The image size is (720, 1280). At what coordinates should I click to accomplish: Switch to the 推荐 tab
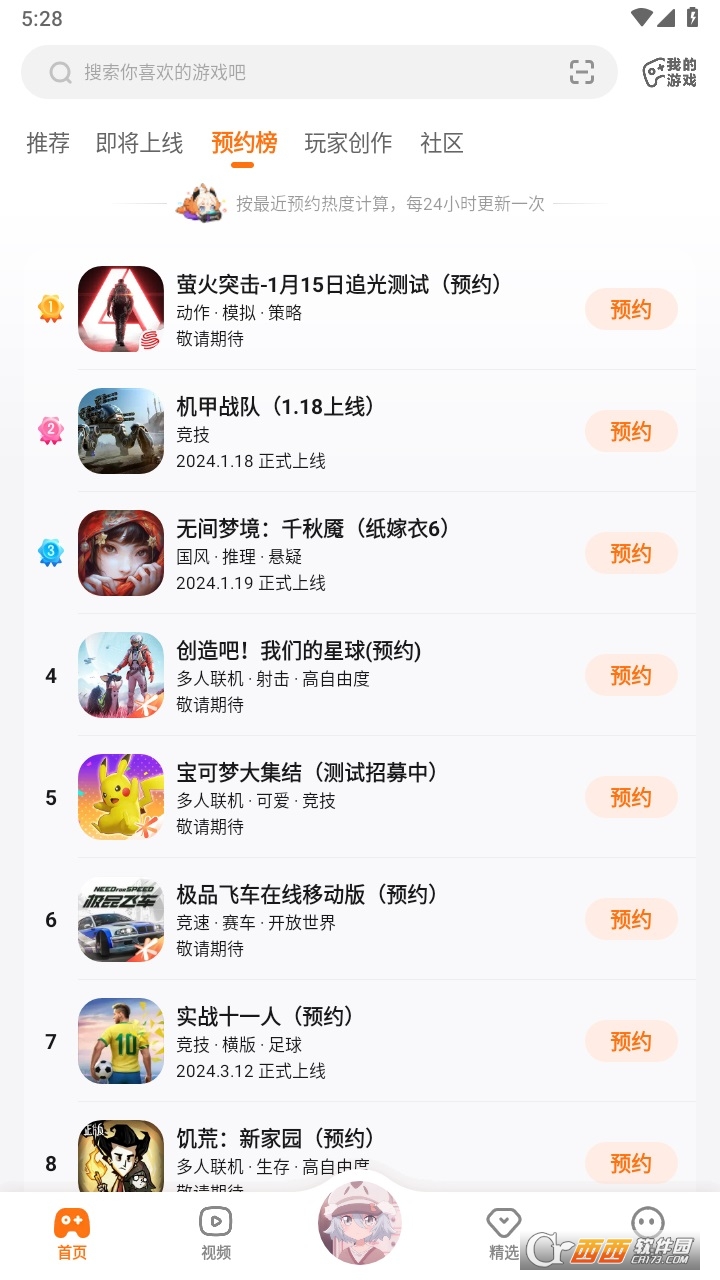[x=47, y=144]
